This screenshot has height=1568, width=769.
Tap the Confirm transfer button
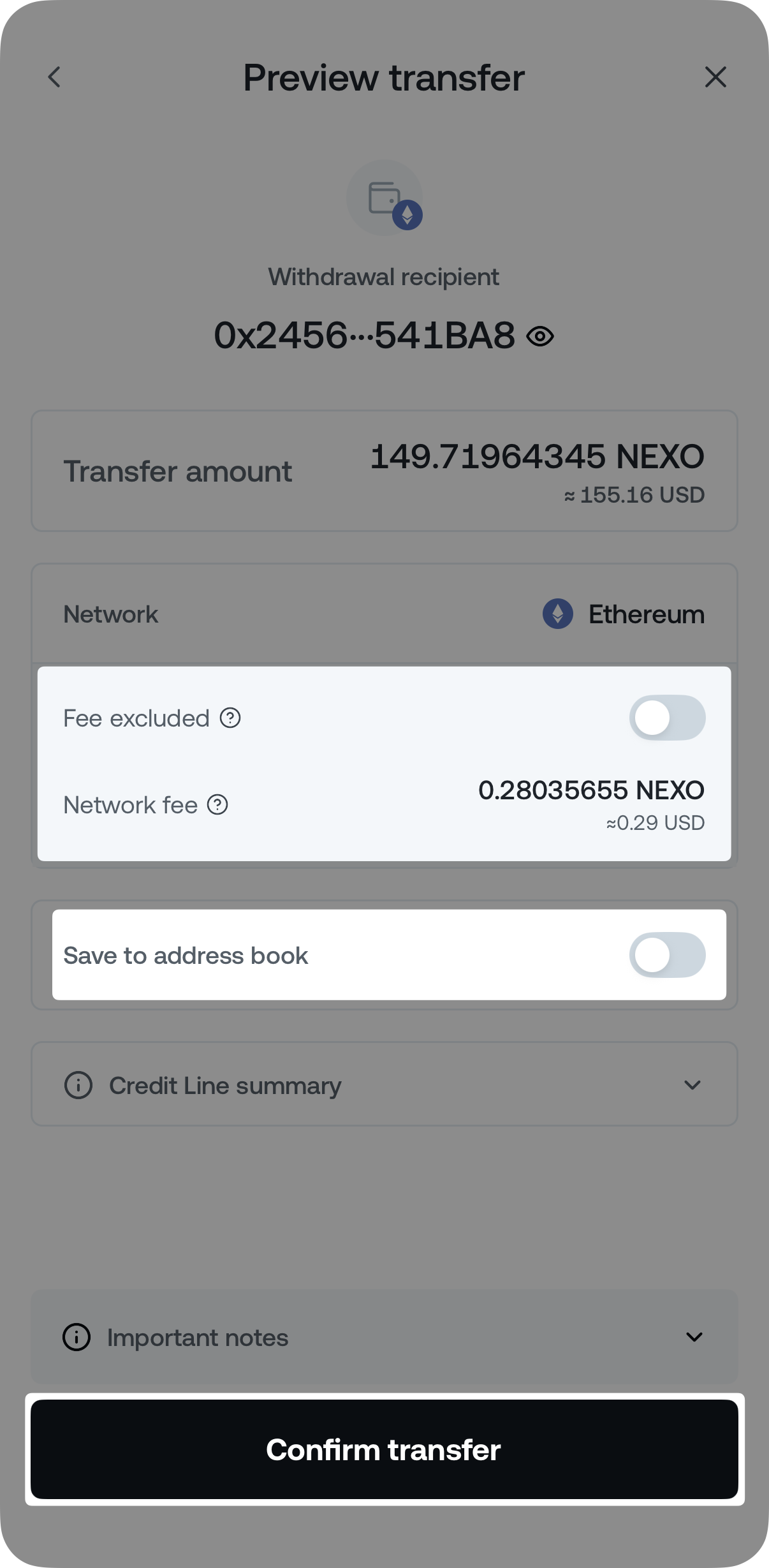coord(384,1449)
